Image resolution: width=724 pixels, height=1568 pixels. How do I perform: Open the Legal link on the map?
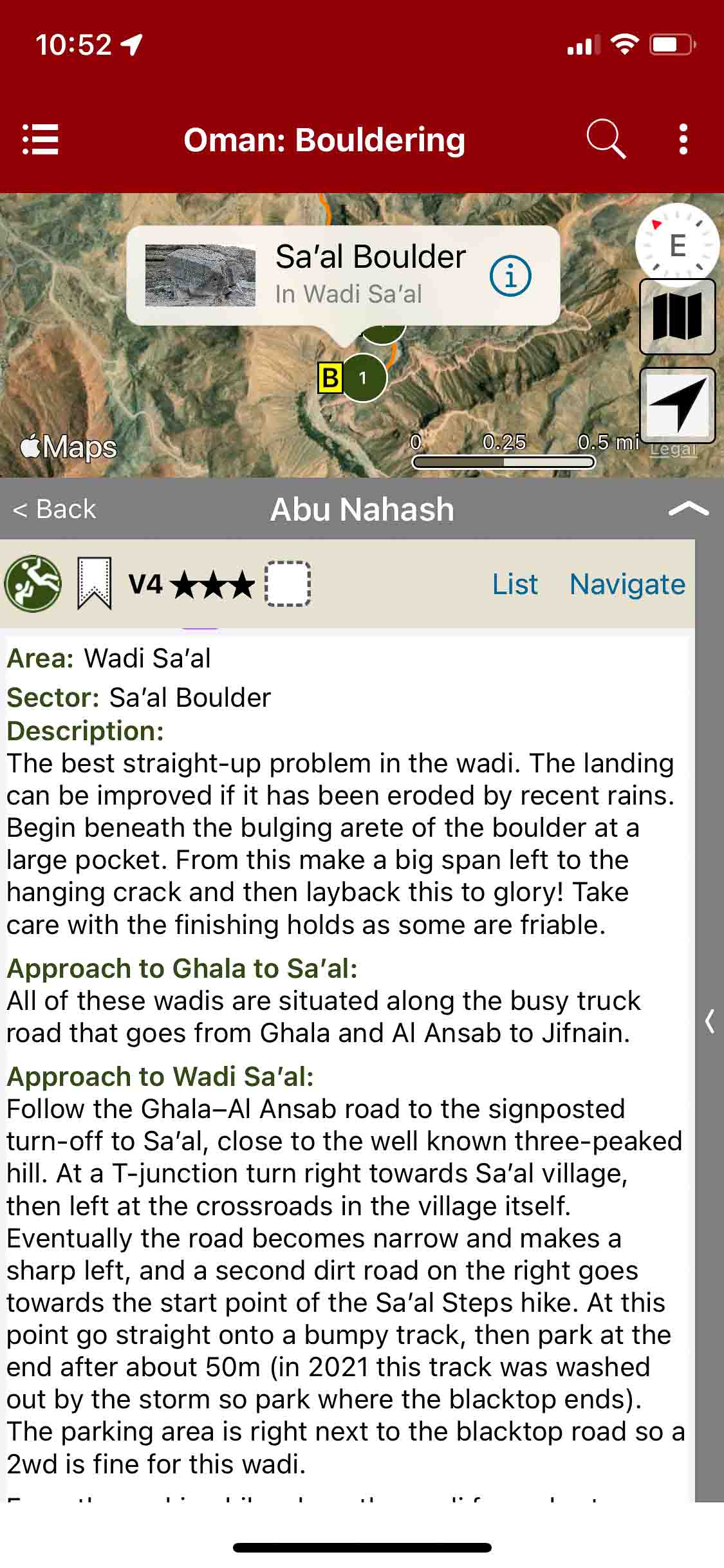tap(673, 450)
